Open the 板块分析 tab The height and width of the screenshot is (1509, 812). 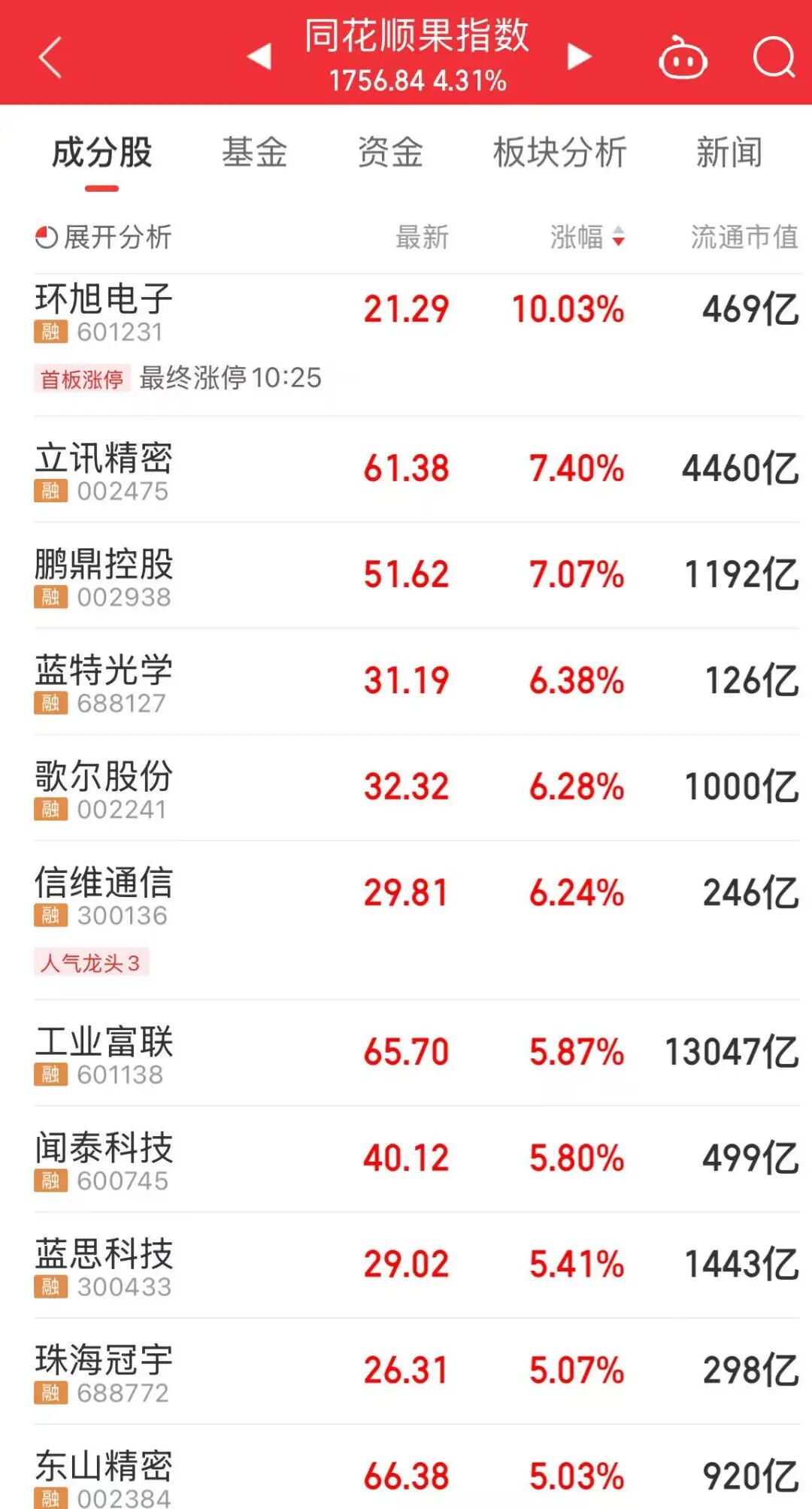pyautogui.click(x=559, y=153)
